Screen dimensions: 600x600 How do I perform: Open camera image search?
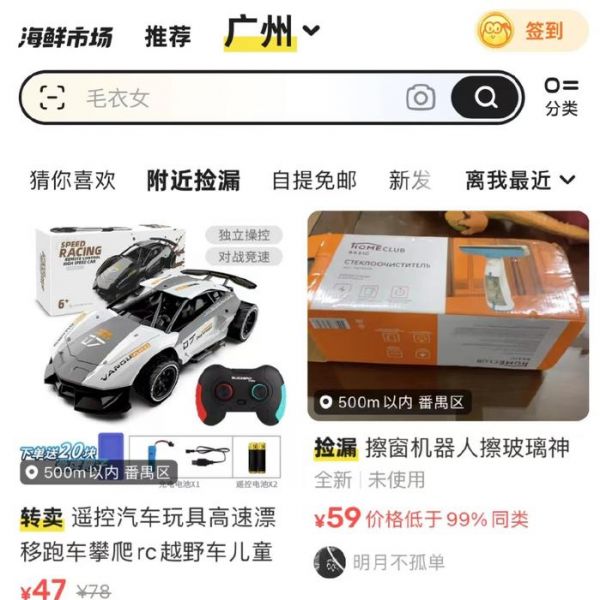[x=421, y=97]
